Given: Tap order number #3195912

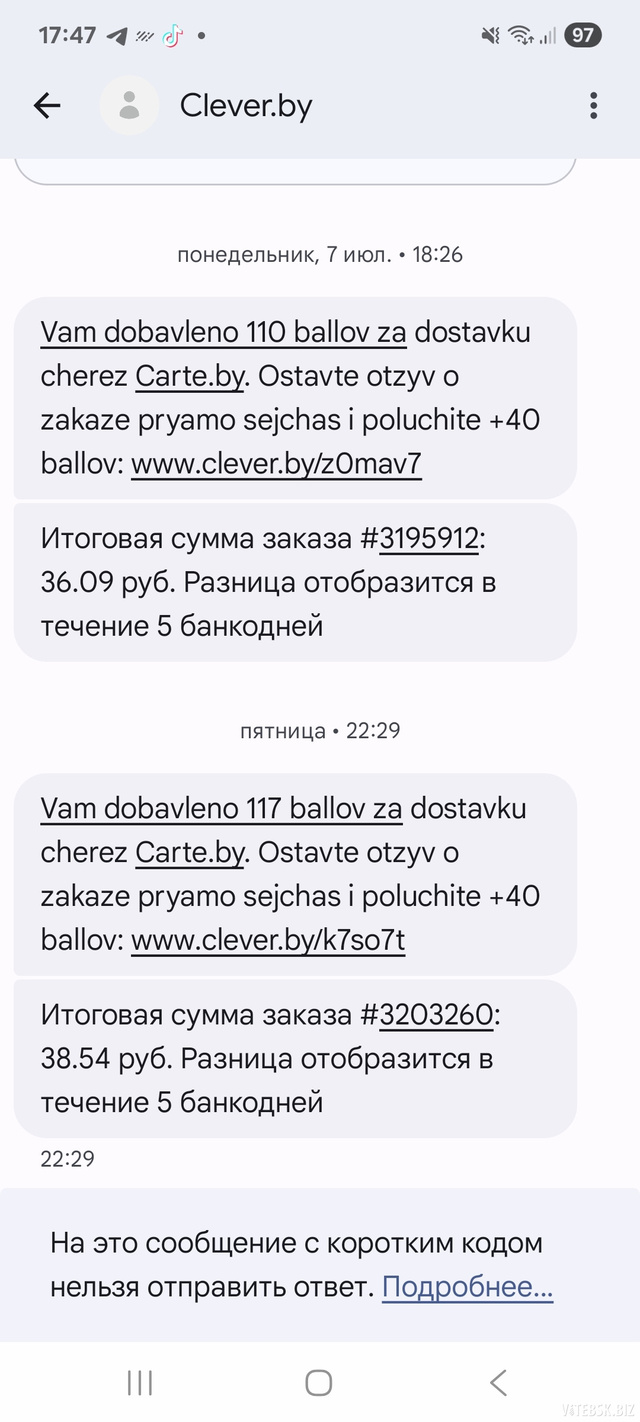Looking at the screenshot, I should point(429,538).
